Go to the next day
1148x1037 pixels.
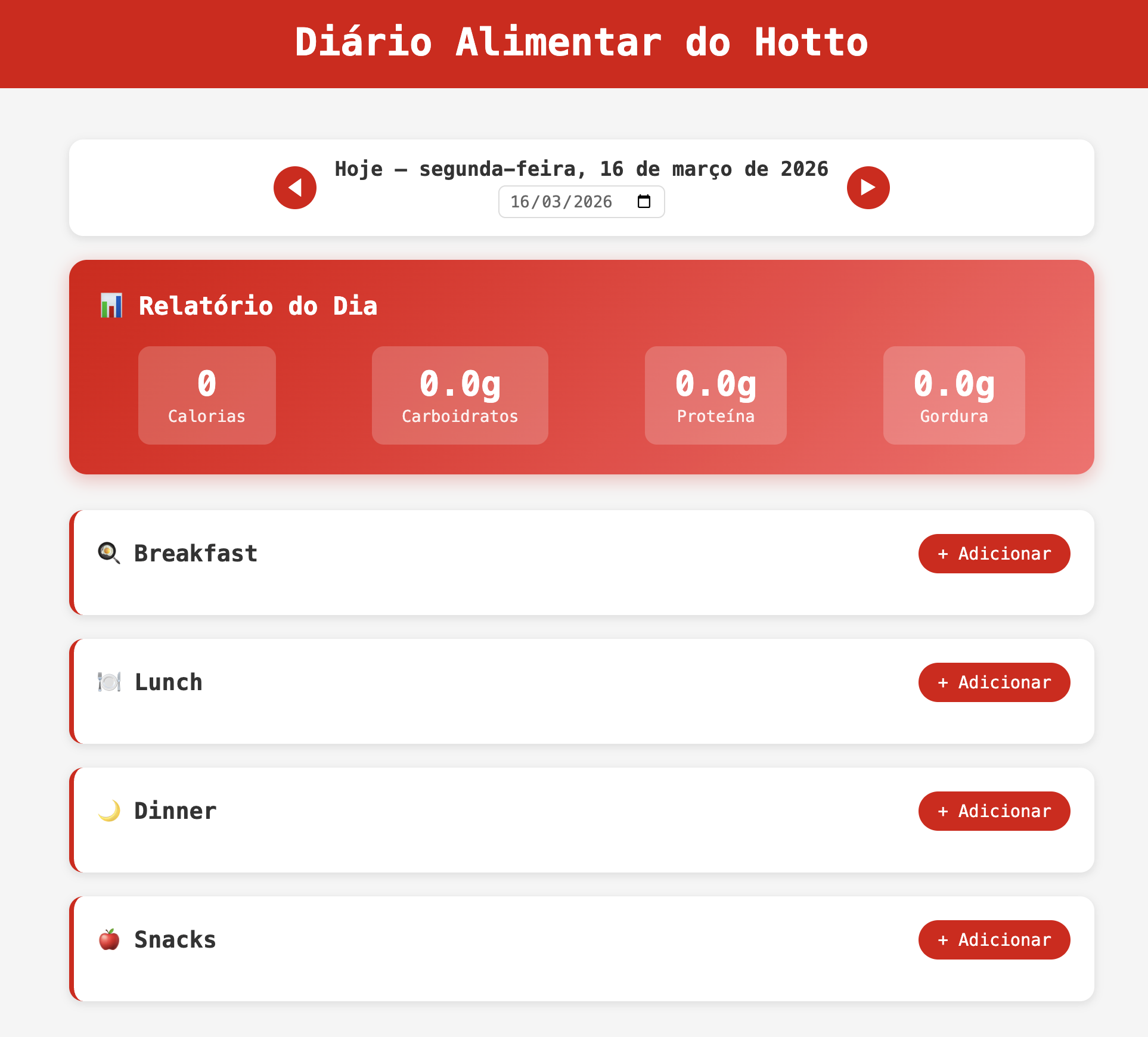[x=868, y=188]
